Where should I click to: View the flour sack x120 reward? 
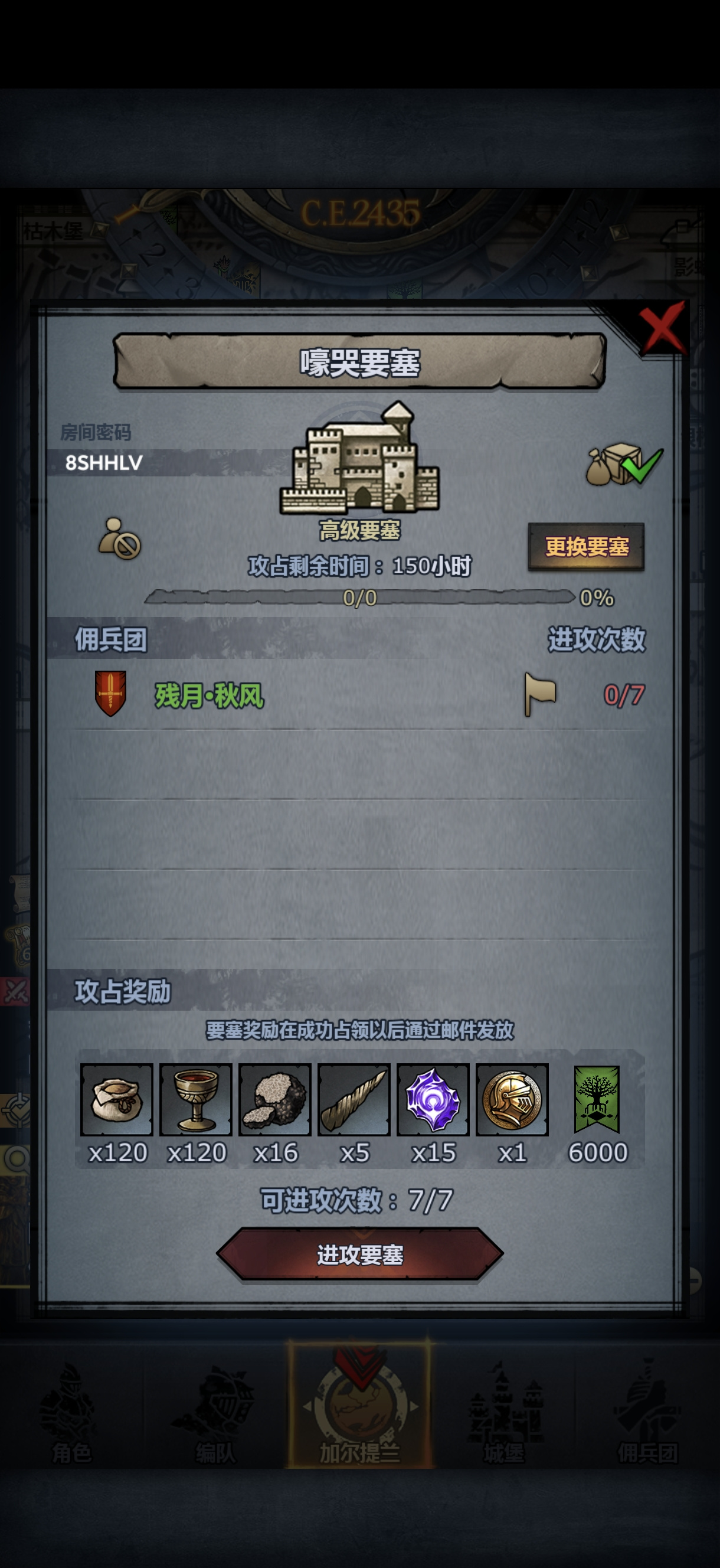tap(116, 1099)
